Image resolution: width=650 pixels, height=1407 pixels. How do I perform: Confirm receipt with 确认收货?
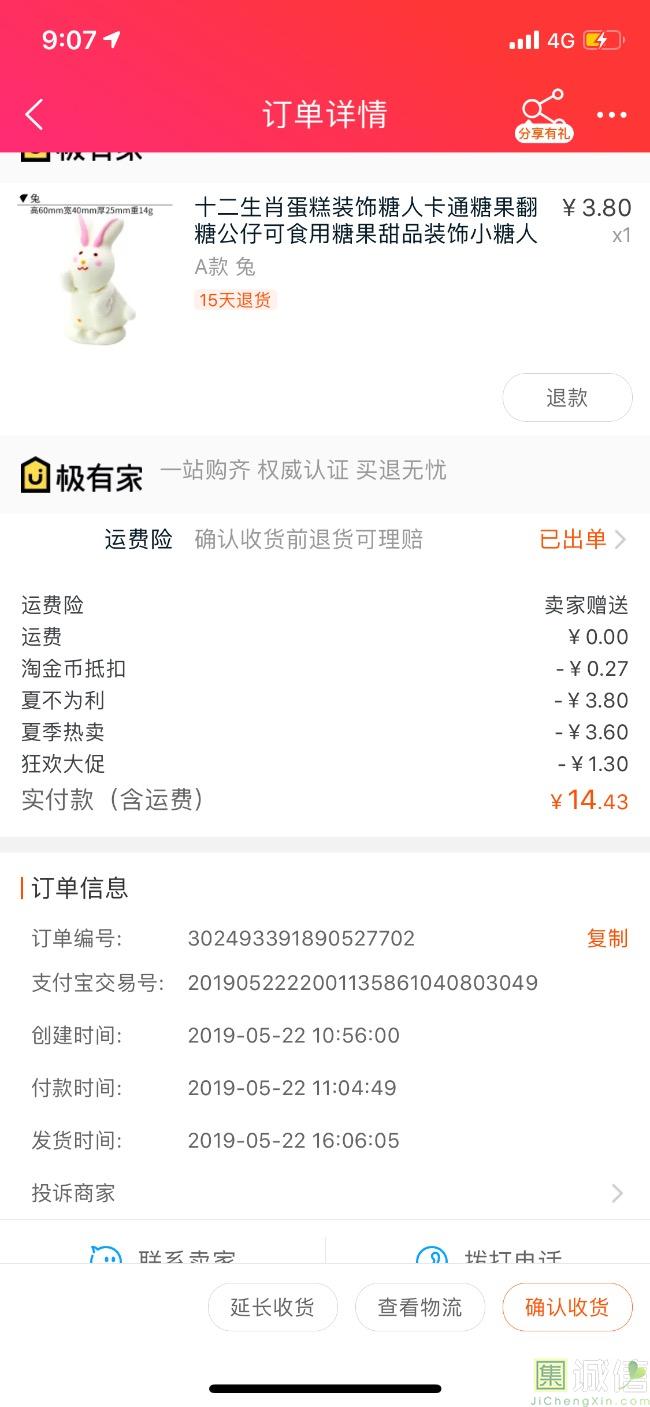(567, 1307)
